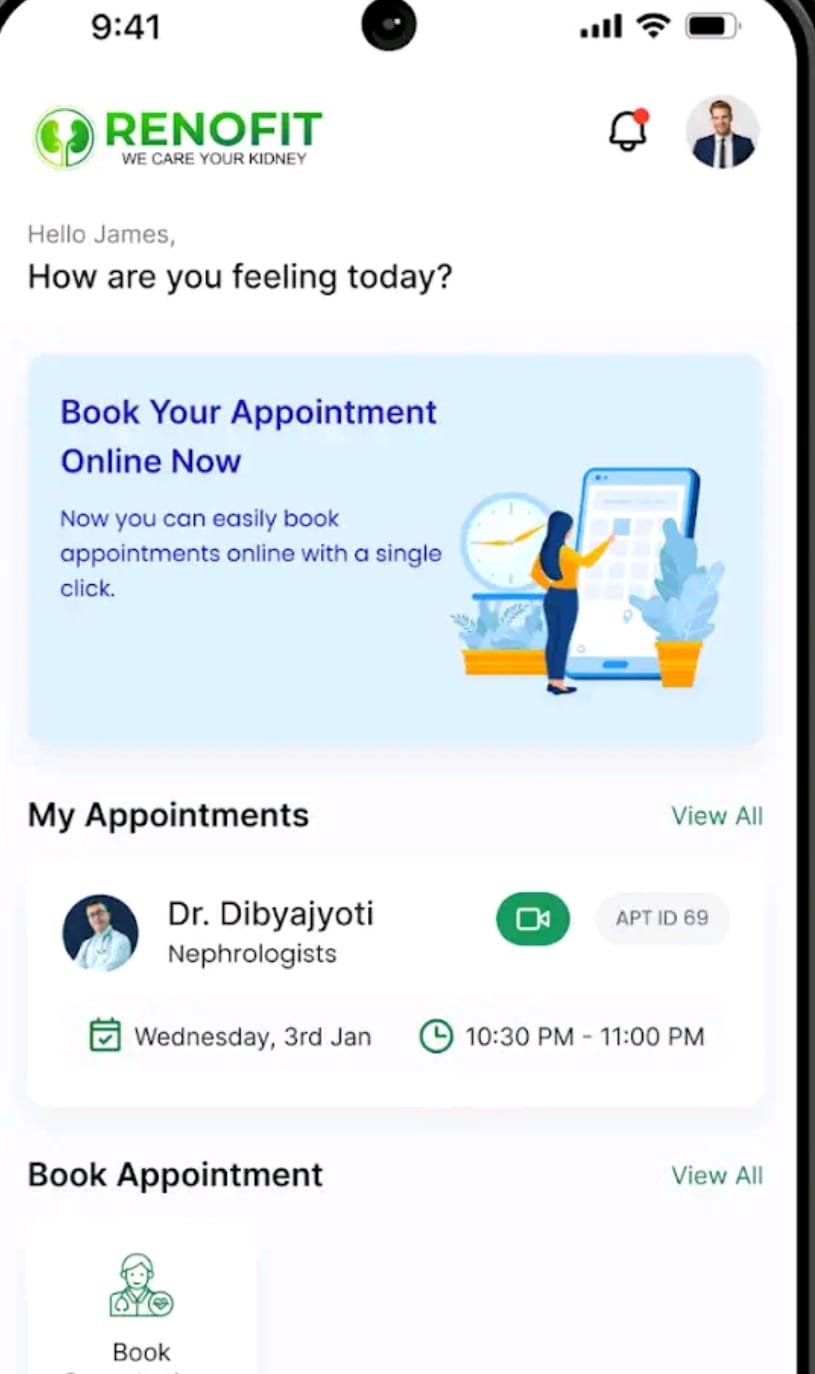View All options under Book Appointment

(x=717, y=1176)
